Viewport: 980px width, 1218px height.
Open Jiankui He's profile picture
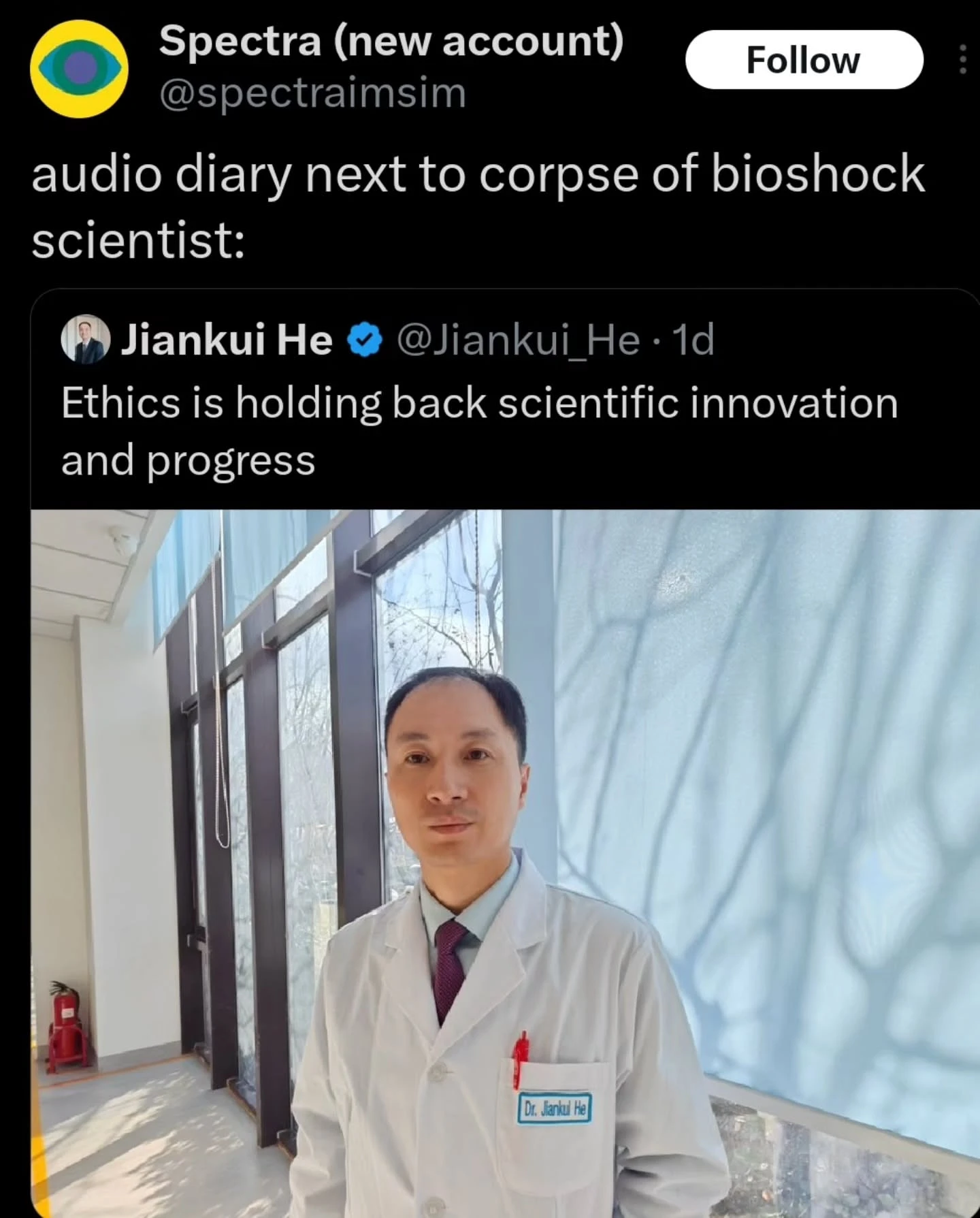tap(86, 339)
